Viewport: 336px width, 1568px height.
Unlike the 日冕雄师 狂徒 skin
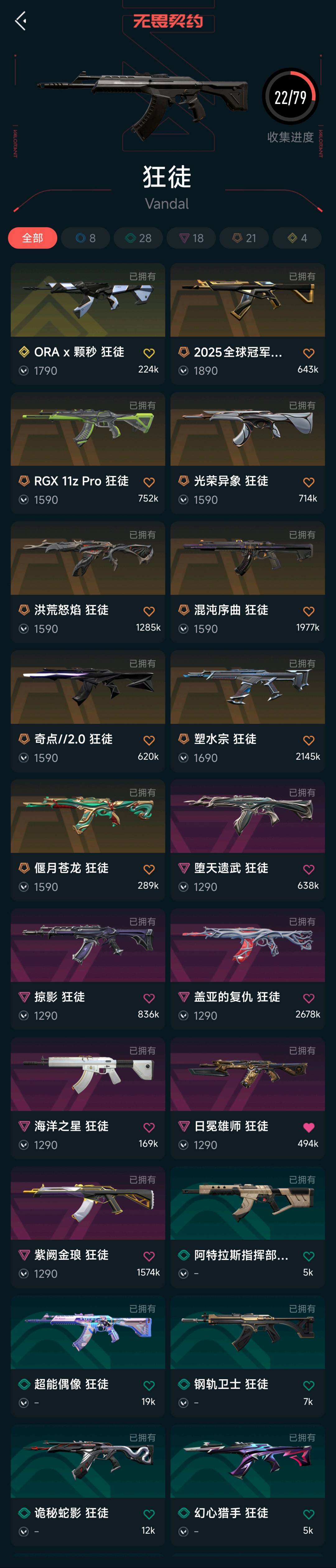(309, 1127)
